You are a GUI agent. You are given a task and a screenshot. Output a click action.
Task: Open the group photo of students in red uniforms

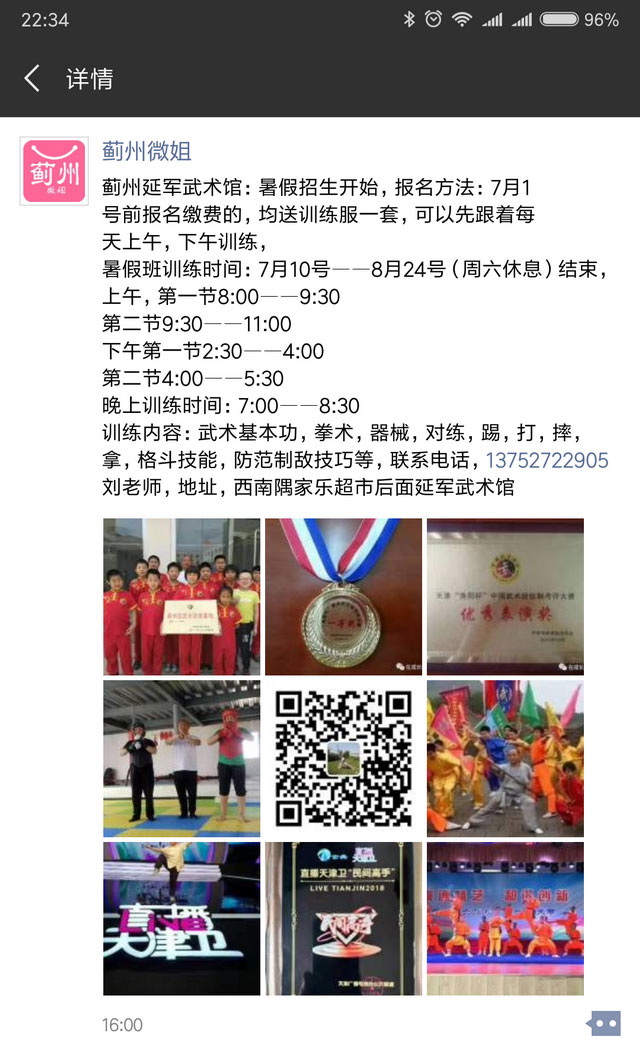182,596
